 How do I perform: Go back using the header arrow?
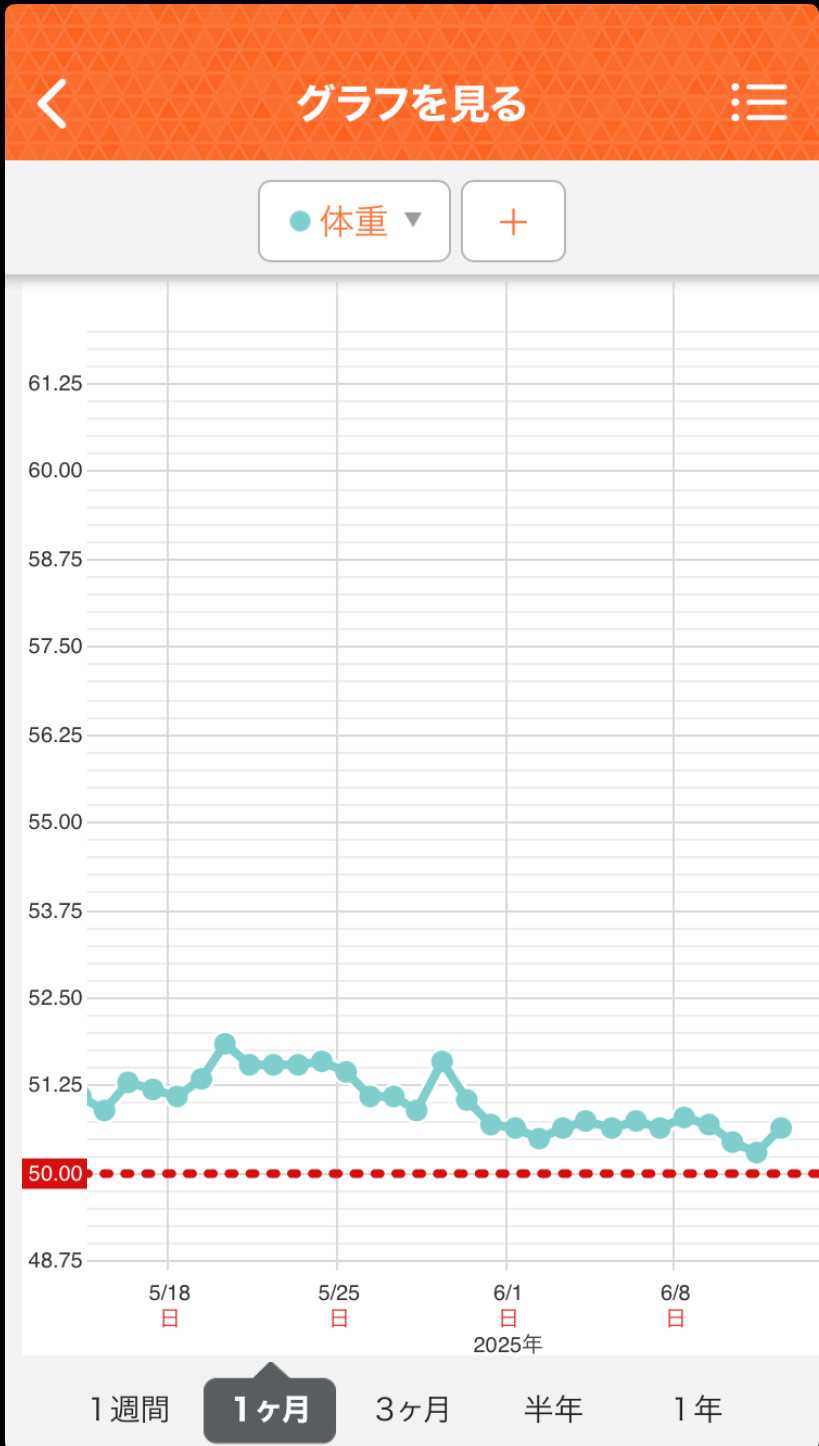(x=52, y=103)
